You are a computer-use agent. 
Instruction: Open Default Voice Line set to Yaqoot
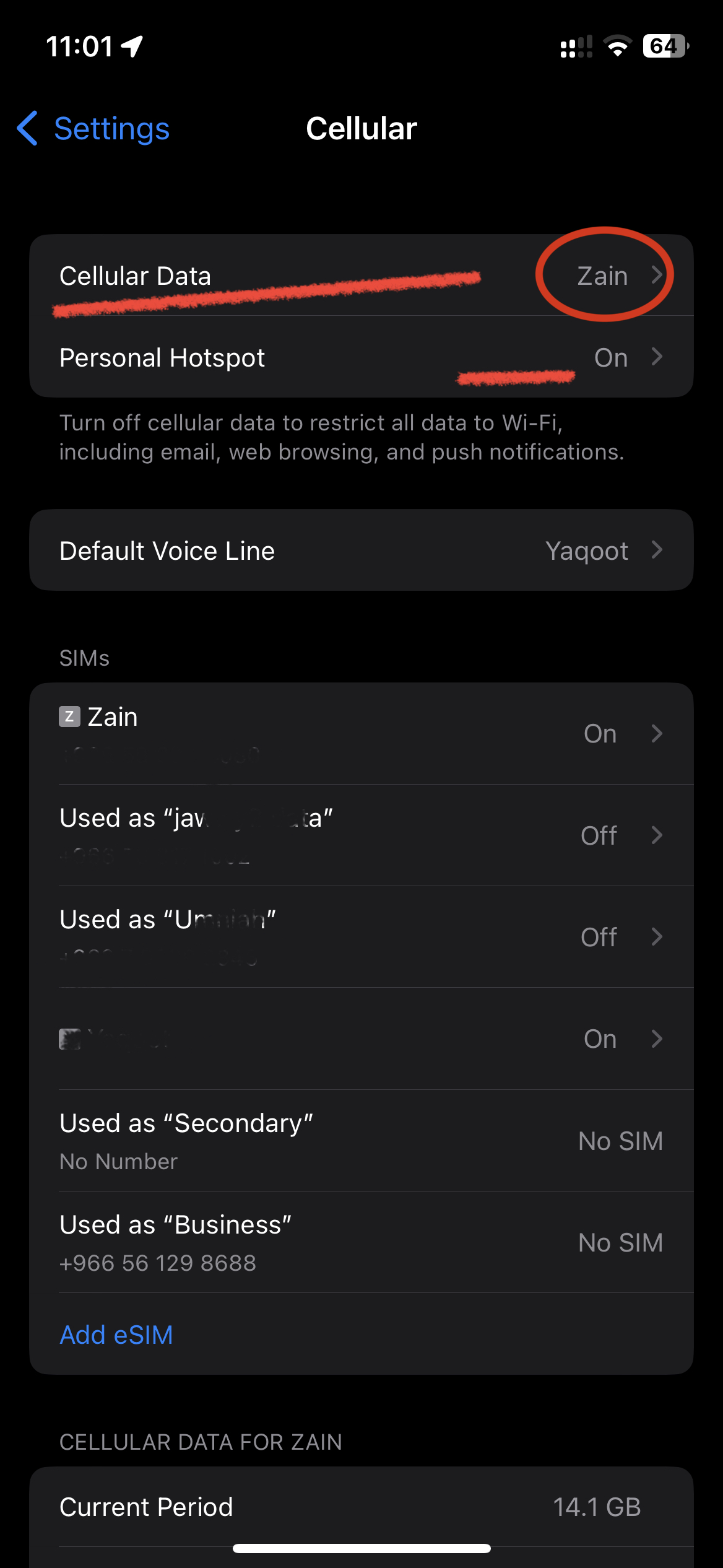(x=361, y=551)
